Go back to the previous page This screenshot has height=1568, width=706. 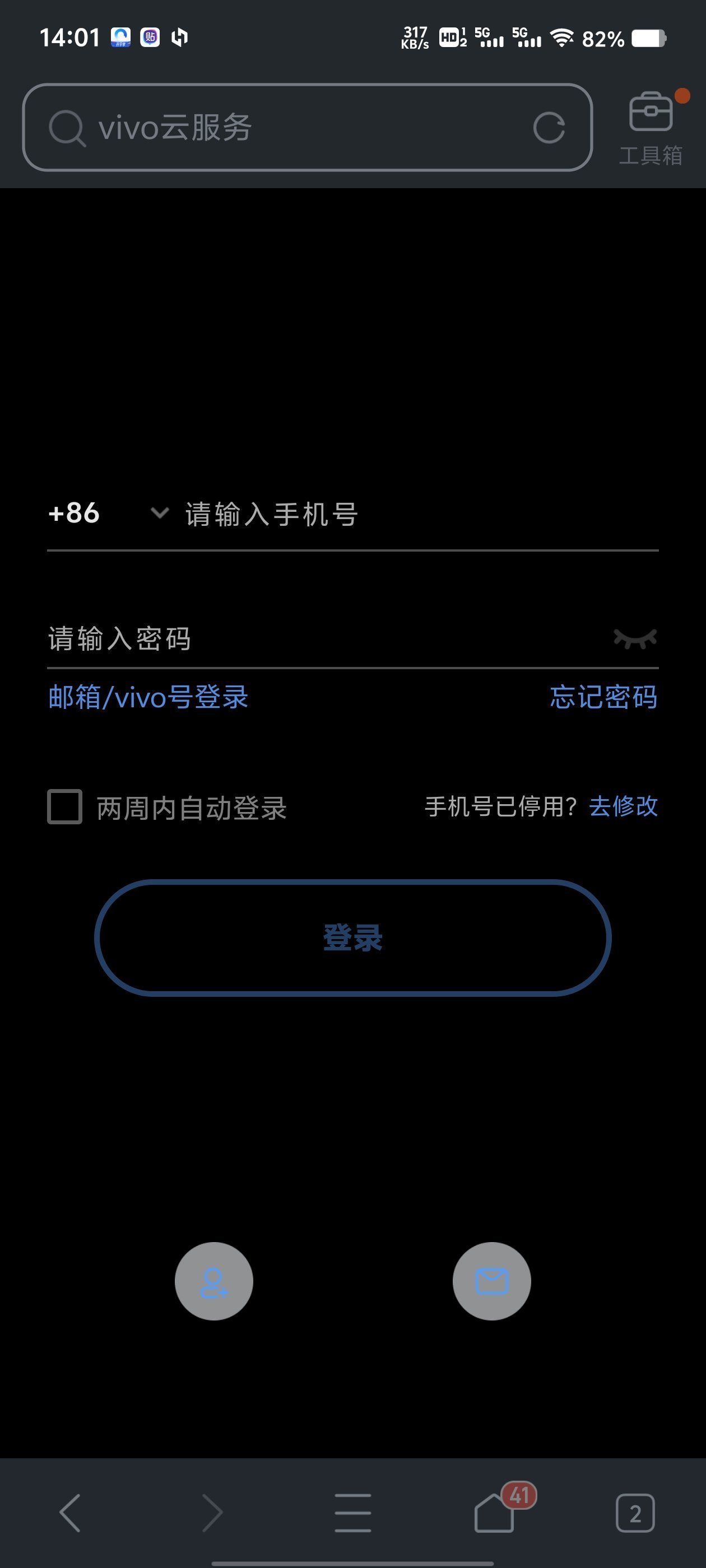point(70,1513)
